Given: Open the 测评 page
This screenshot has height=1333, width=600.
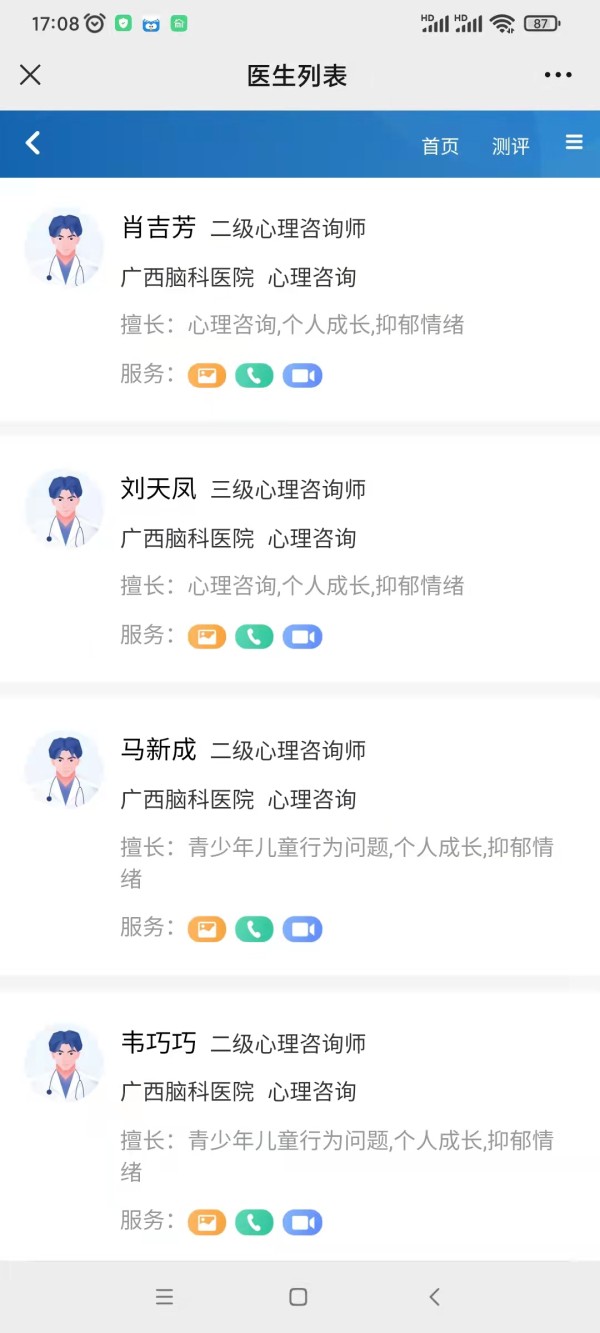Looking at the screenshot, I should [510, 147].
